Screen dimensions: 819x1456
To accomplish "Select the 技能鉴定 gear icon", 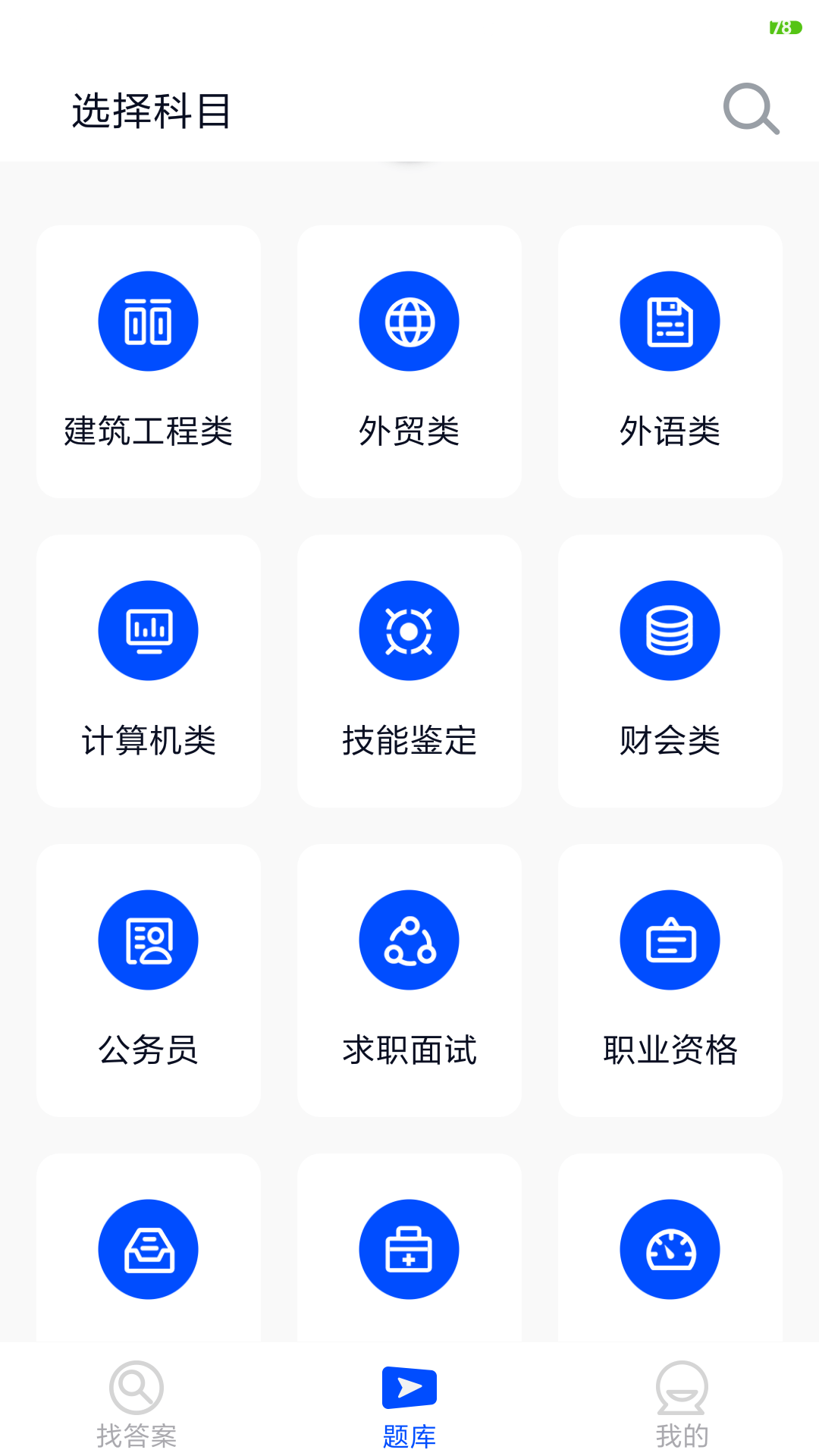I will (x=409, y=629).
